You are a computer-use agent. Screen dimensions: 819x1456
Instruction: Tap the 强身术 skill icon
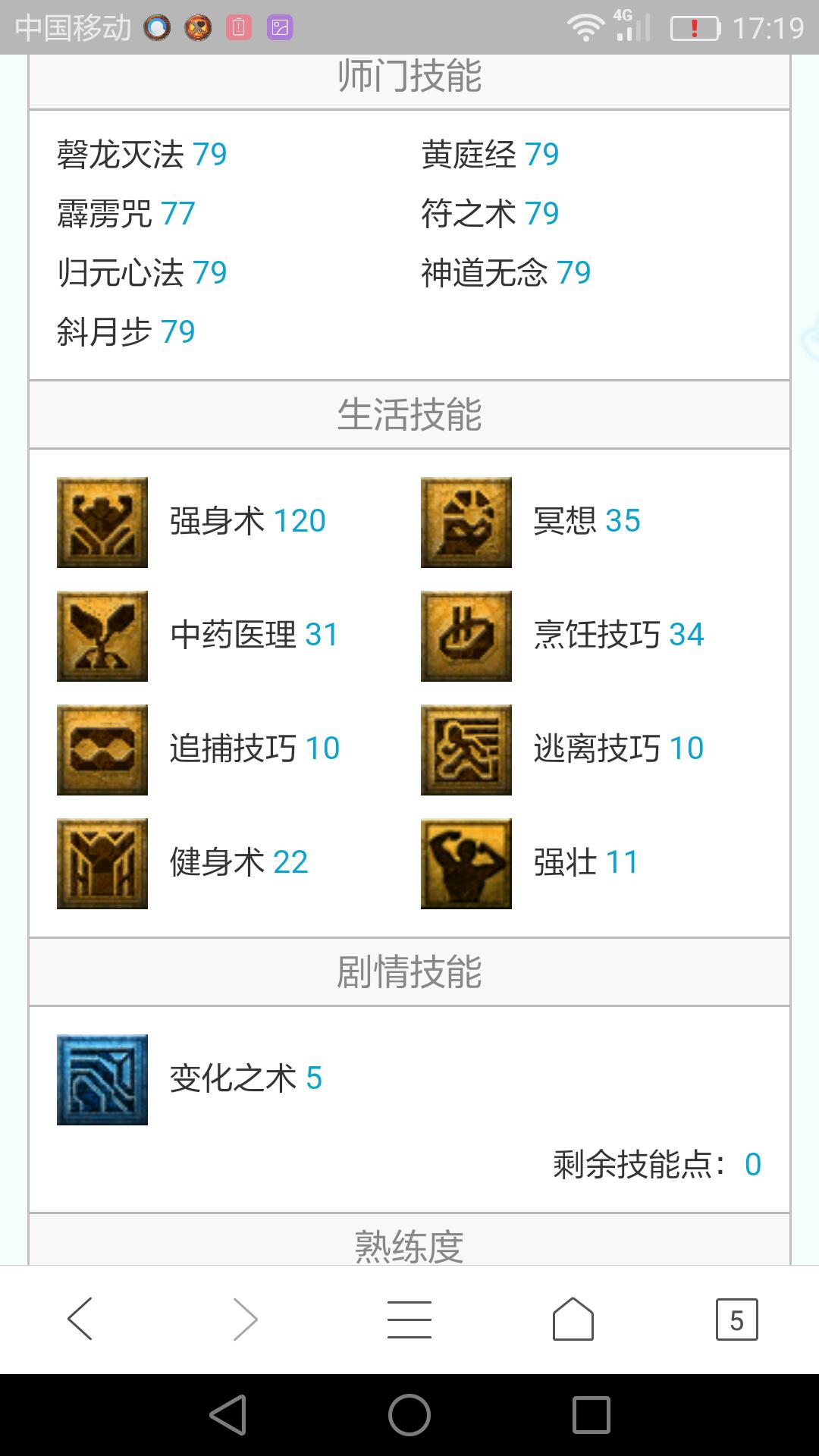[x=102, y=522]
